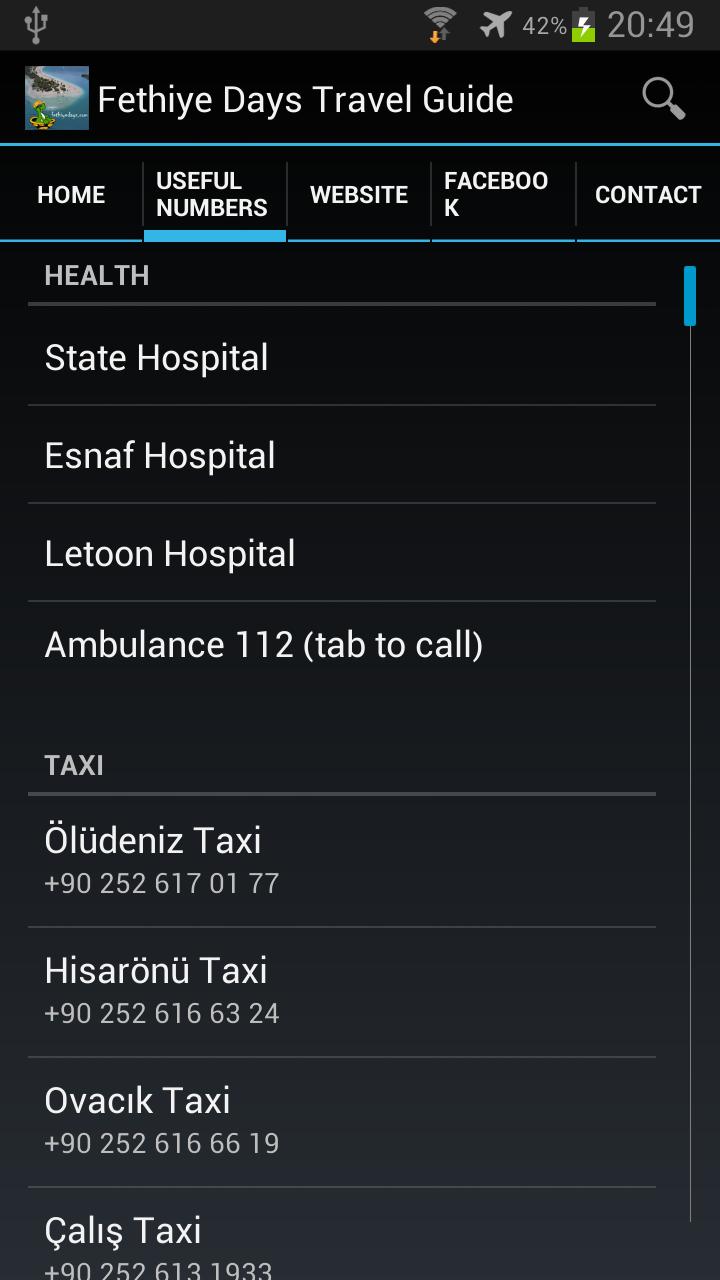The image size is (720, 1280).
Task: Call Ambulance 112
Action: click(x=340, y=646)
